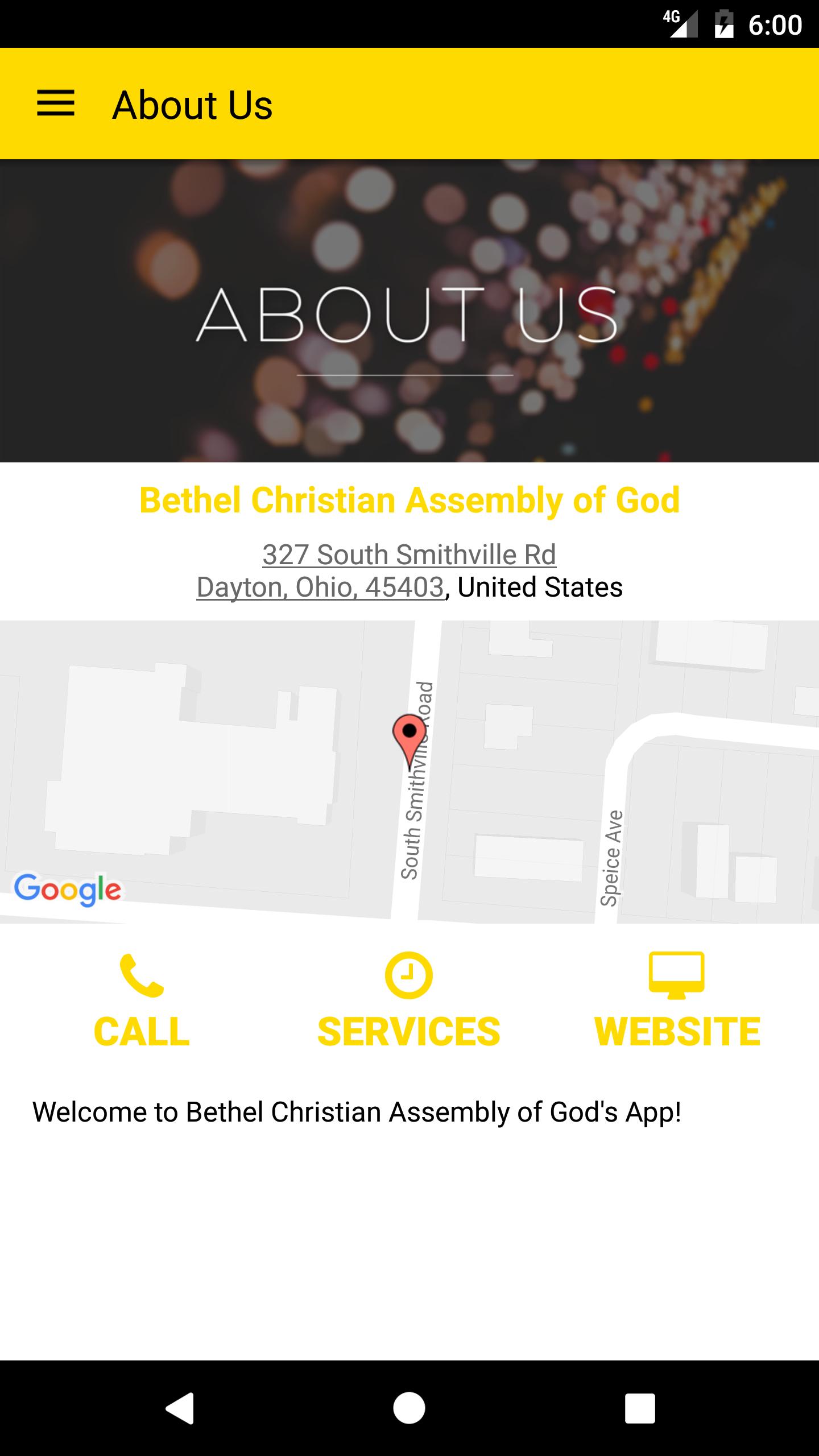Go back using system back button
The height and width of the screenshot is (1456, 819).
pos(180,1408)
